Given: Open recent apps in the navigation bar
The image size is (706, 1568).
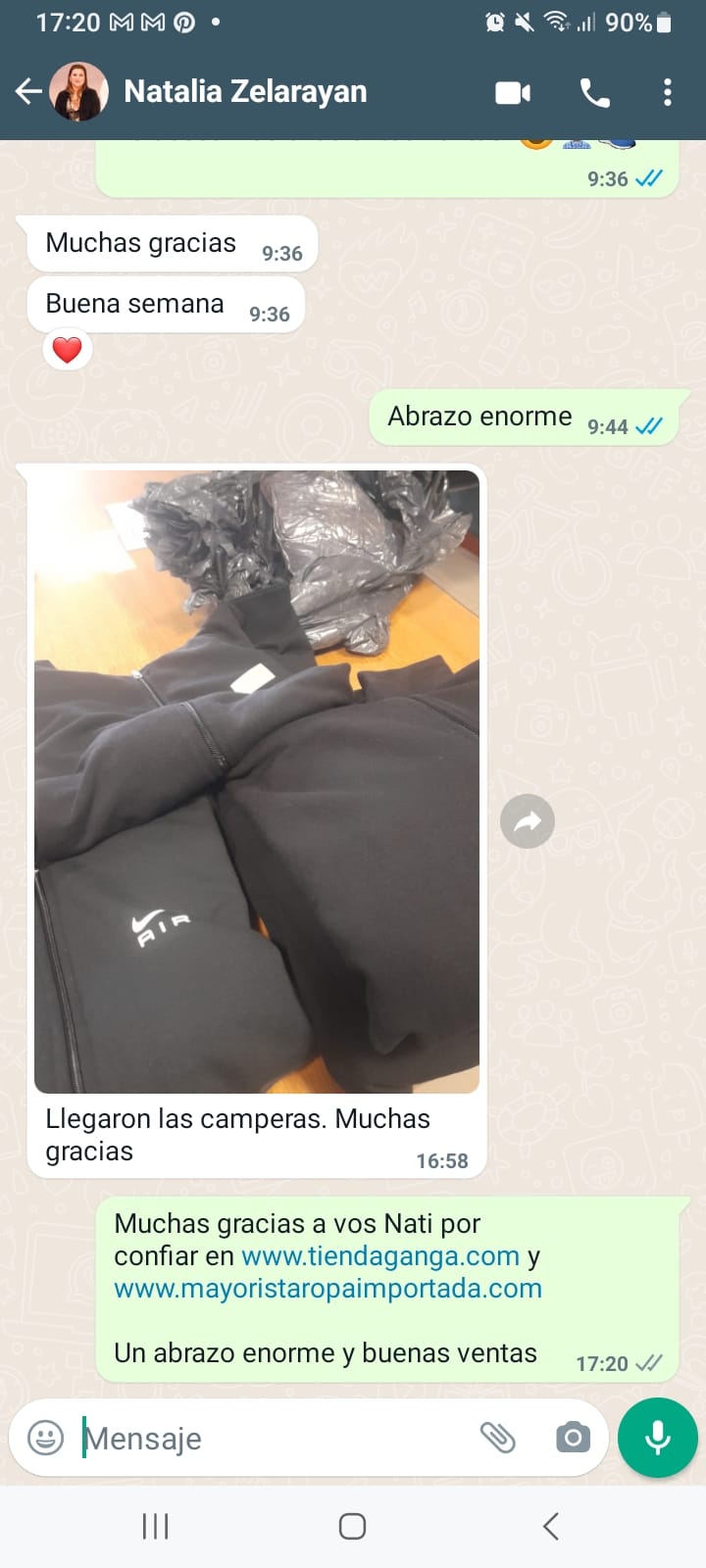Looking at the screenshot, I should (156, 1526).
